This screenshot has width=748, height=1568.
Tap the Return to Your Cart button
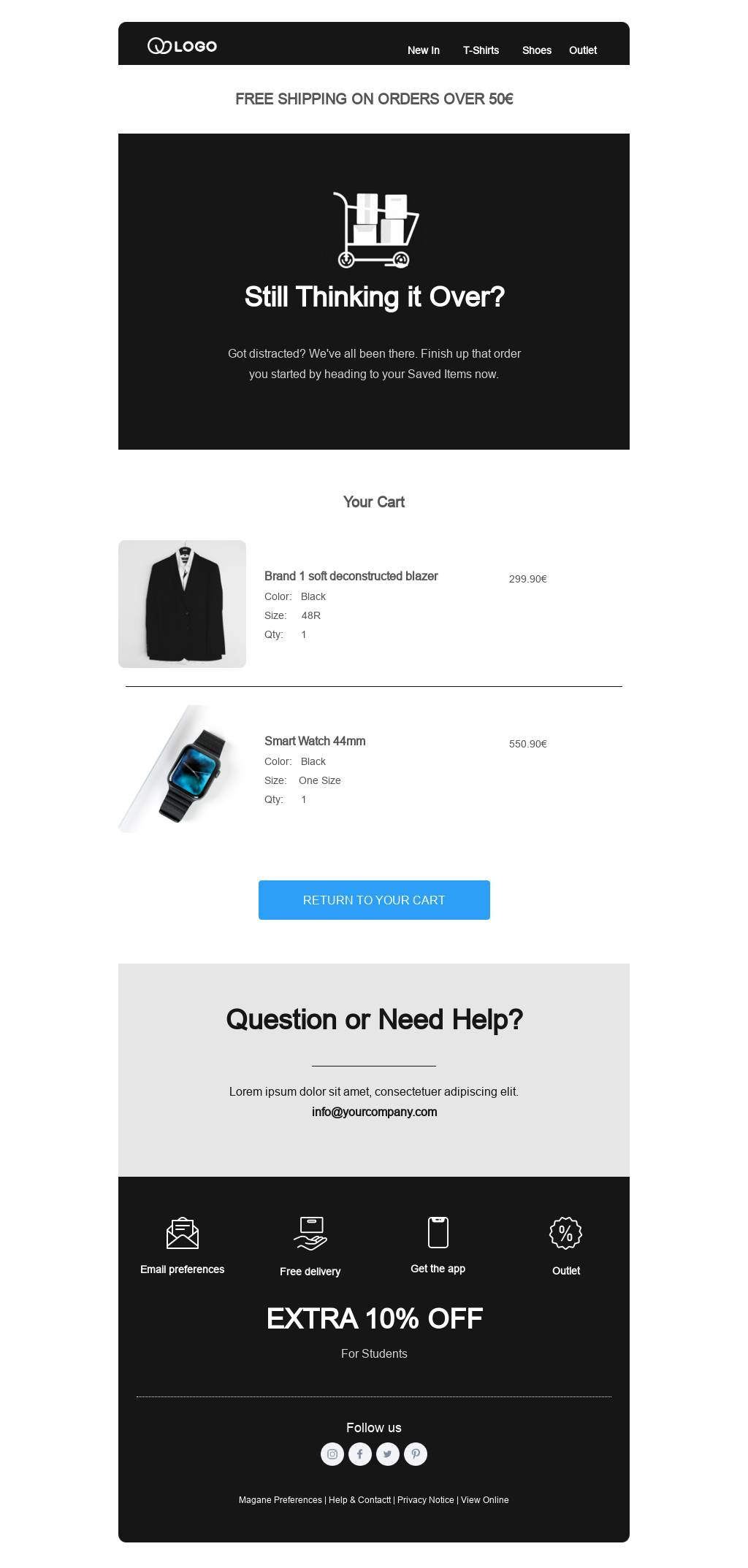tap(374, 900)
